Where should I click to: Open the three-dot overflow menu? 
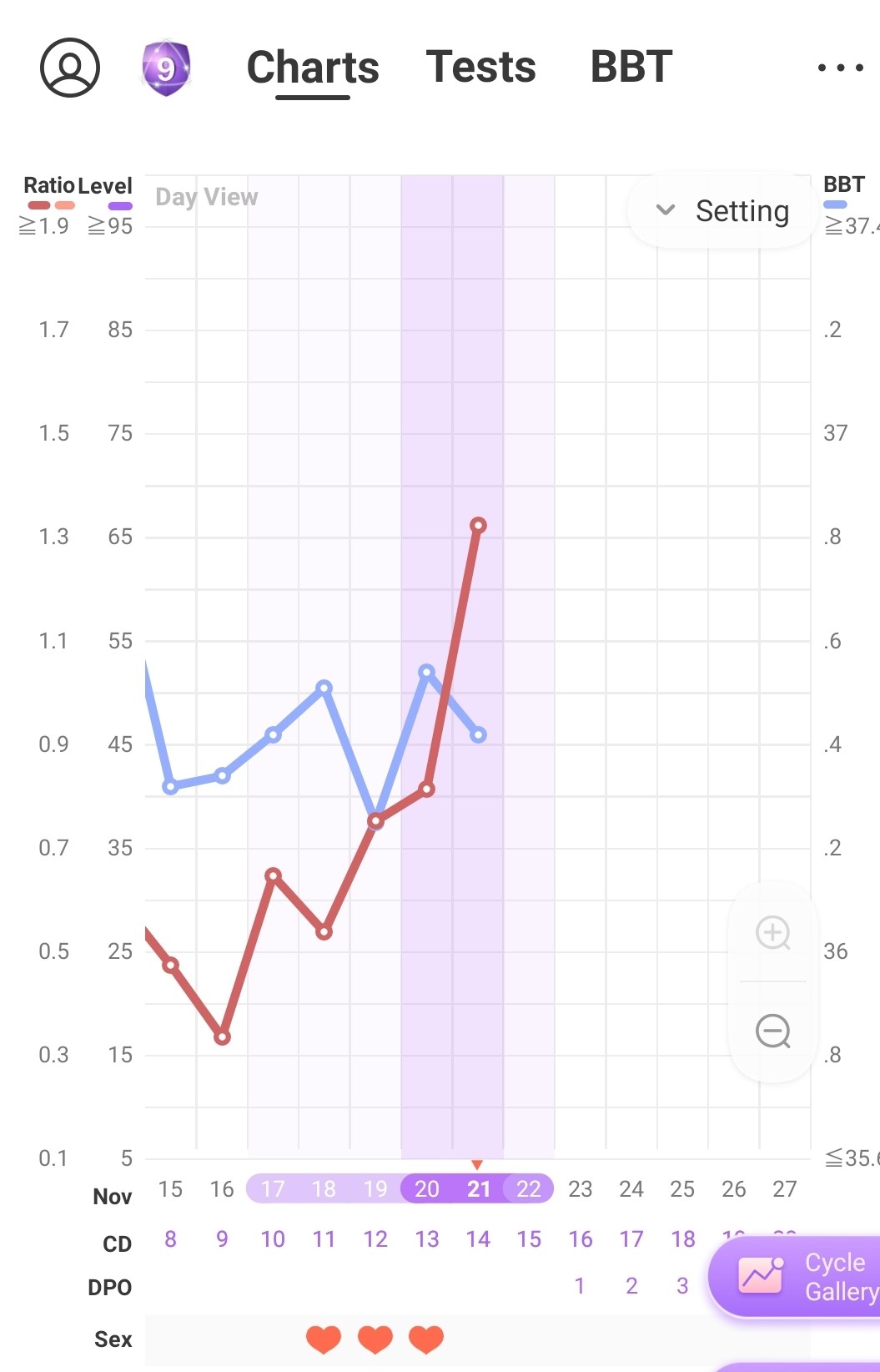(840, 68)
